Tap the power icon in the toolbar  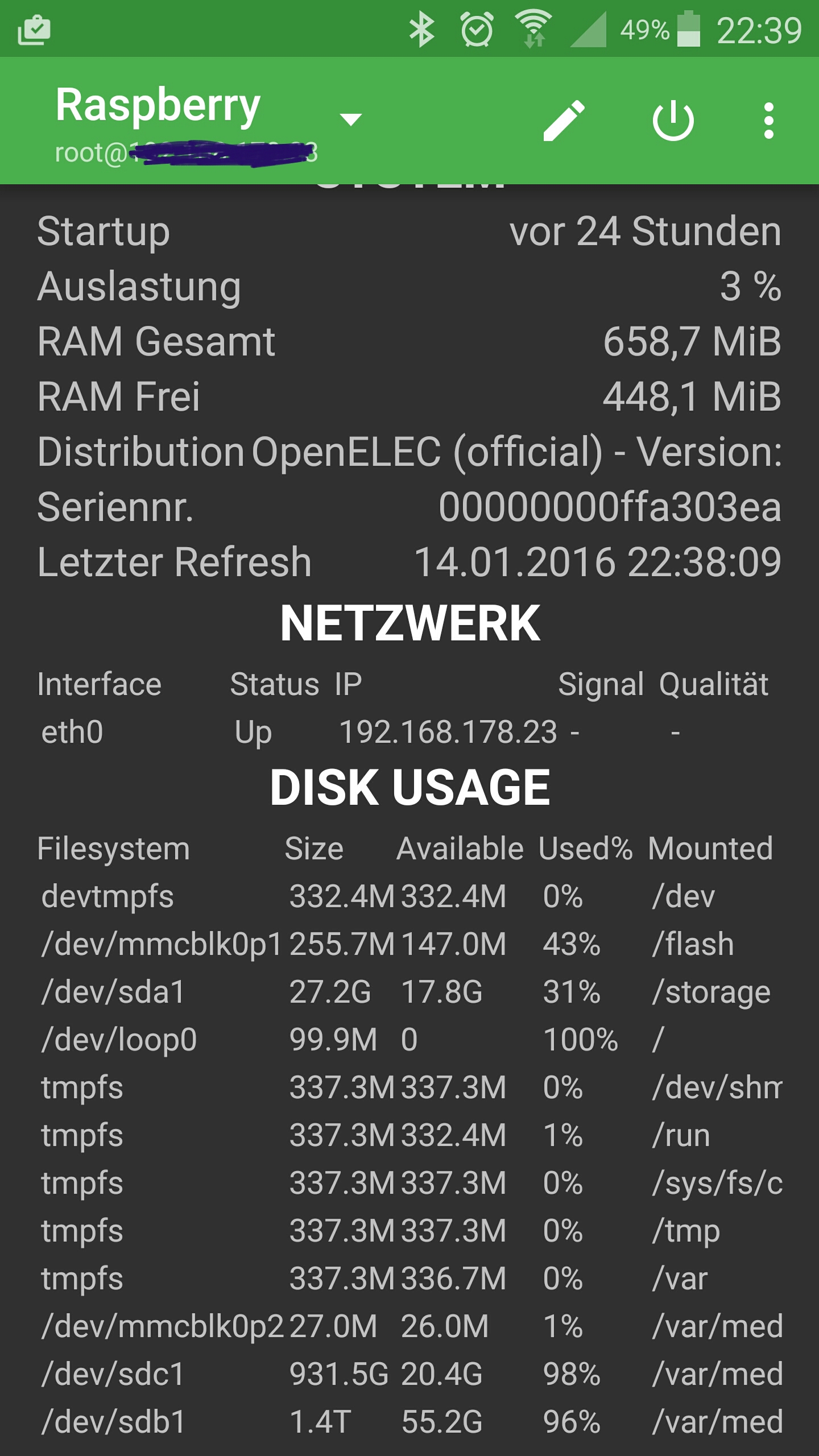673,120
